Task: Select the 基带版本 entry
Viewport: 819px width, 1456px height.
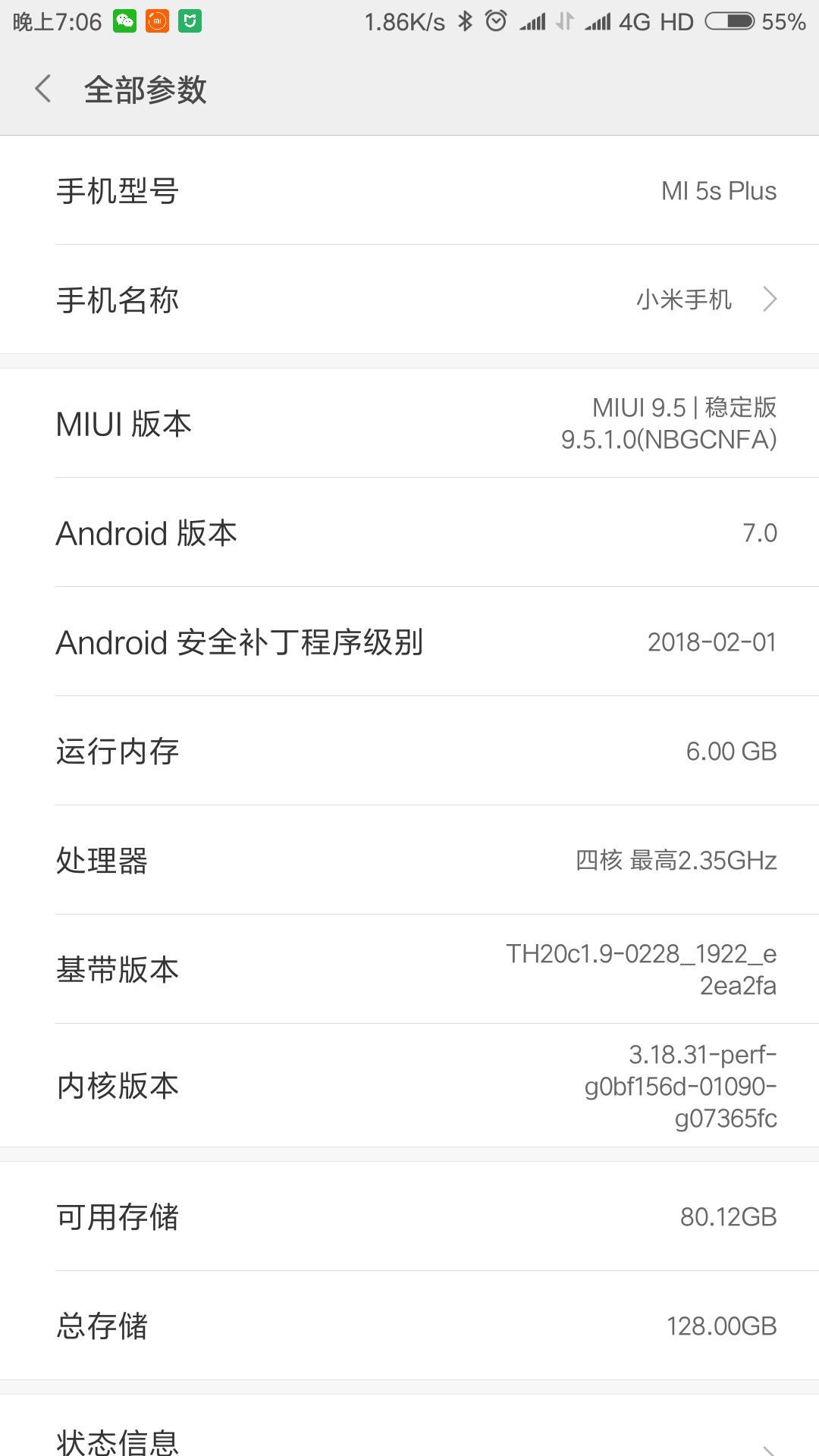Action: tap(409, 968)
